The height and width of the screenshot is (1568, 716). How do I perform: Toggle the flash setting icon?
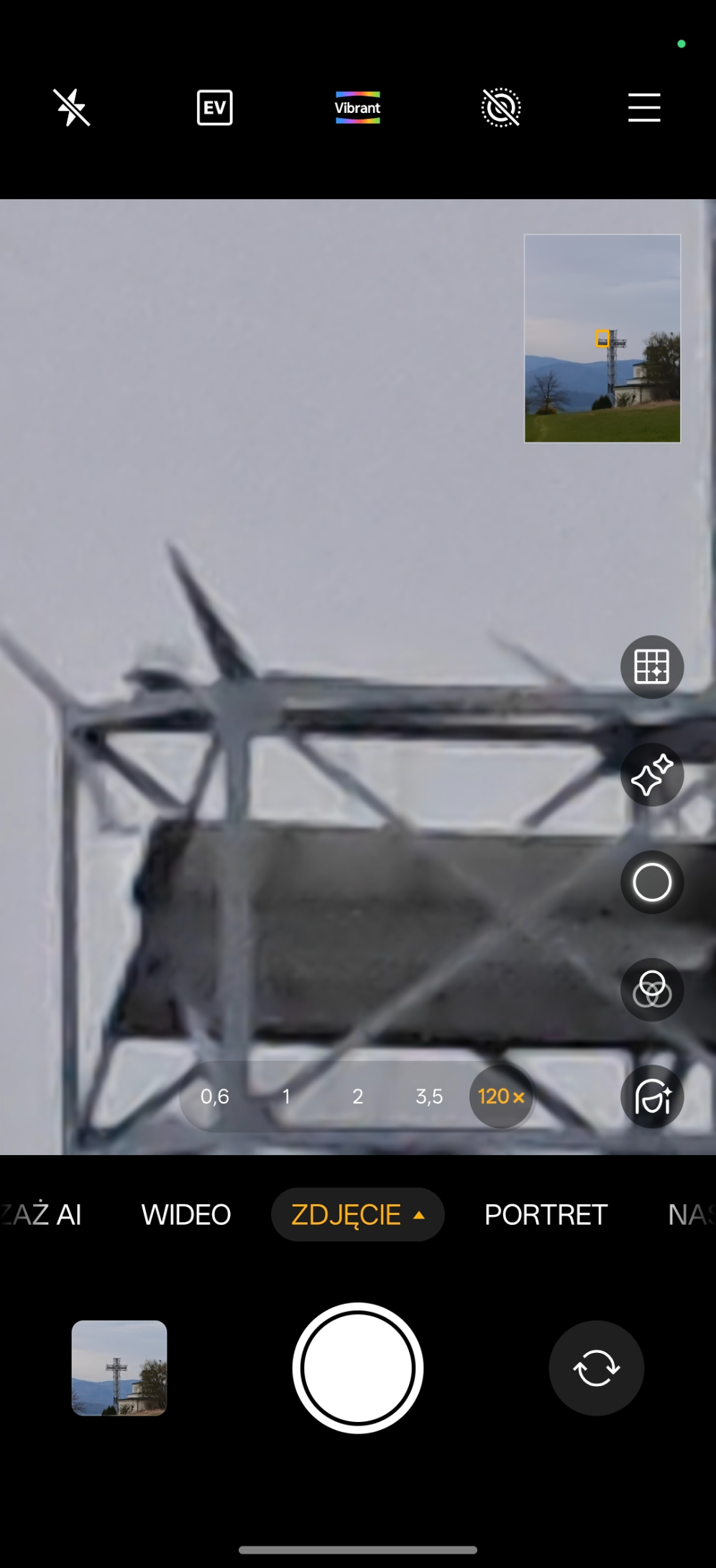point(72,108)
